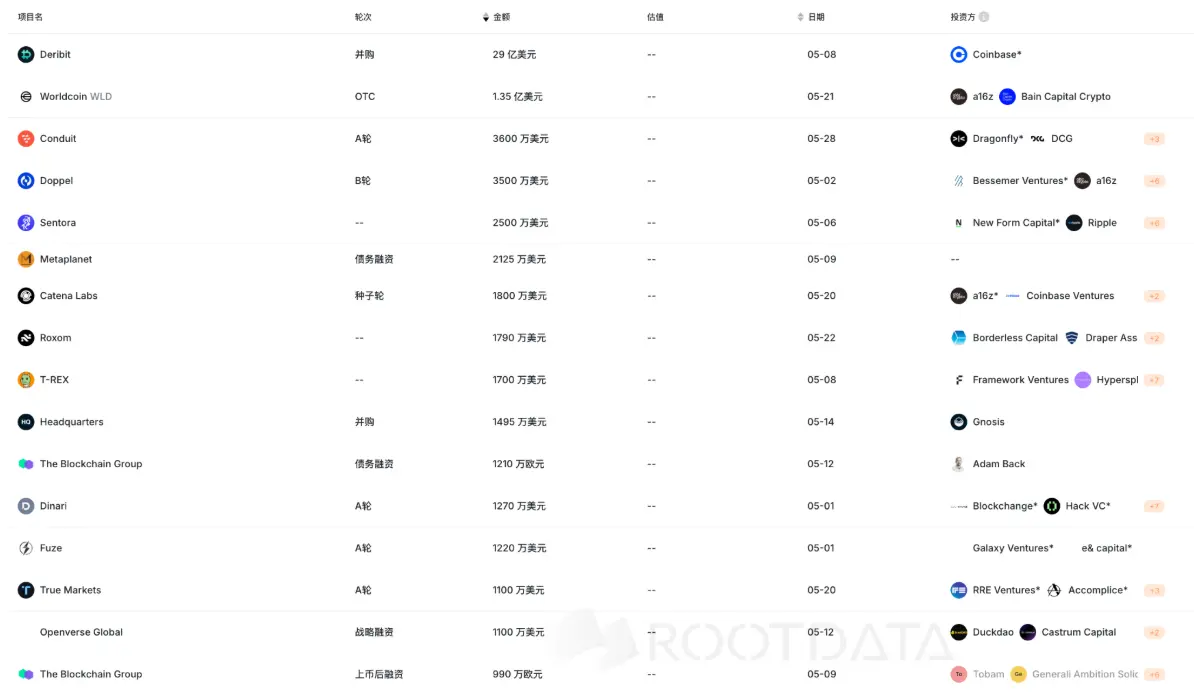View Dinari project details

[x=53, y=506]
